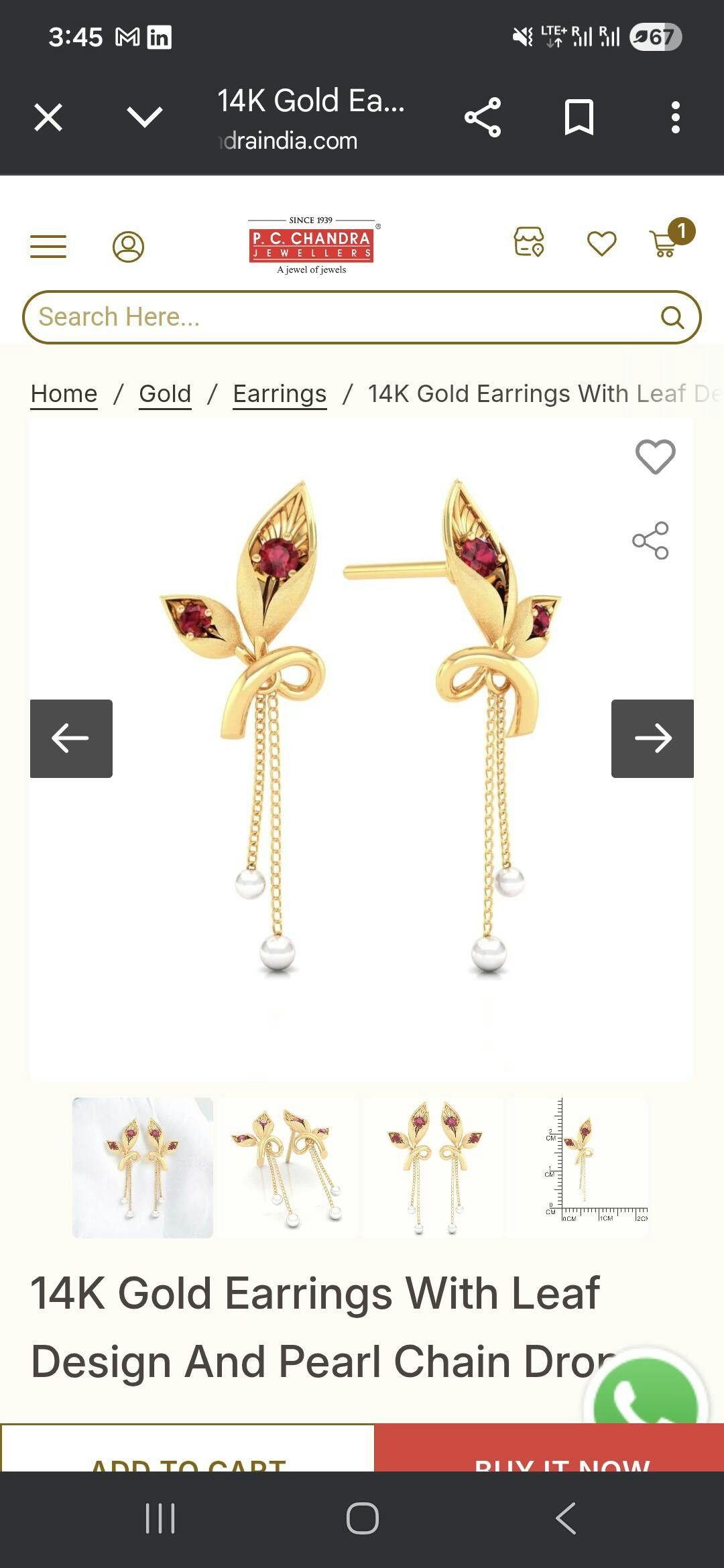Share this page from the browser toolbar
724x1568 pixels.
(483, 118)
